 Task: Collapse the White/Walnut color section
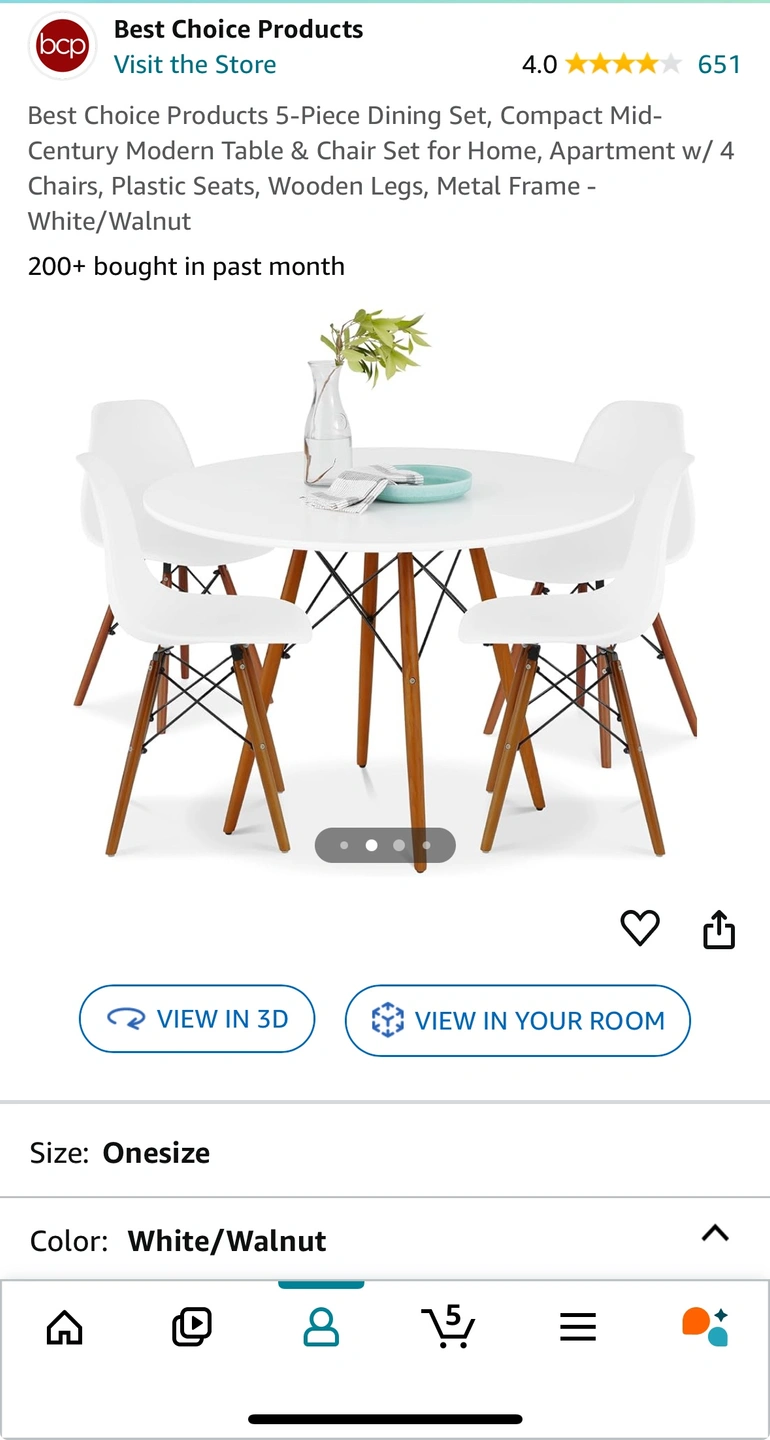click(x=714, y=1233)
